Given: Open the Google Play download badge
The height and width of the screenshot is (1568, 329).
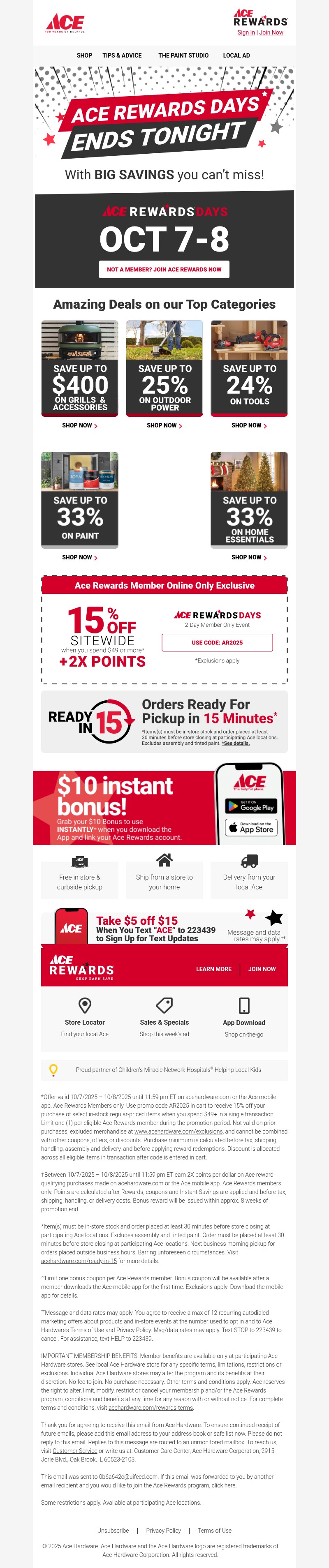Looking at the screenshot, I should 251,806.
